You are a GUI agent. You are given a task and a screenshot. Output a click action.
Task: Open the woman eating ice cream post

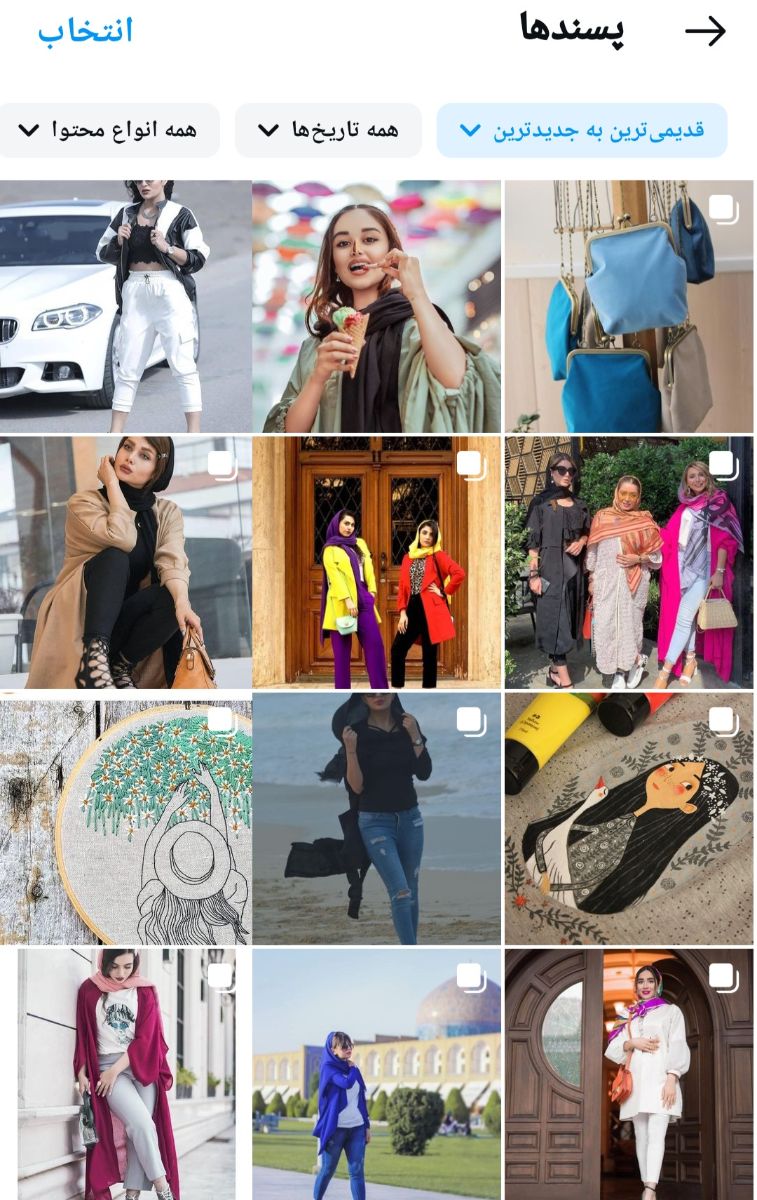click(x=376, y=306)
